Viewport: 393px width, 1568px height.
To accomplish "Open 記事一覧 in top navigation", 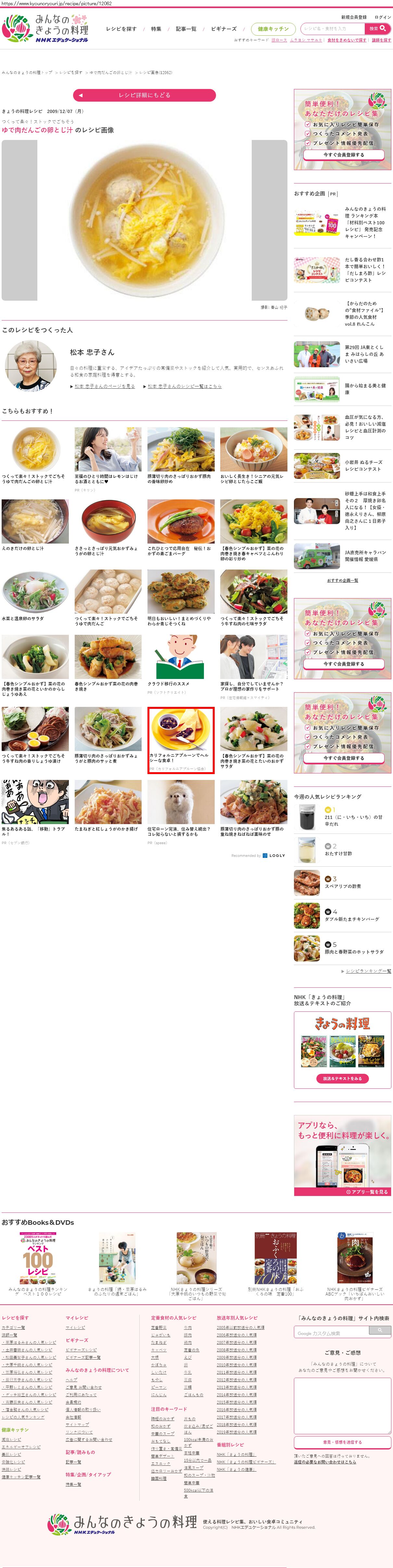I will pos(186,29).
